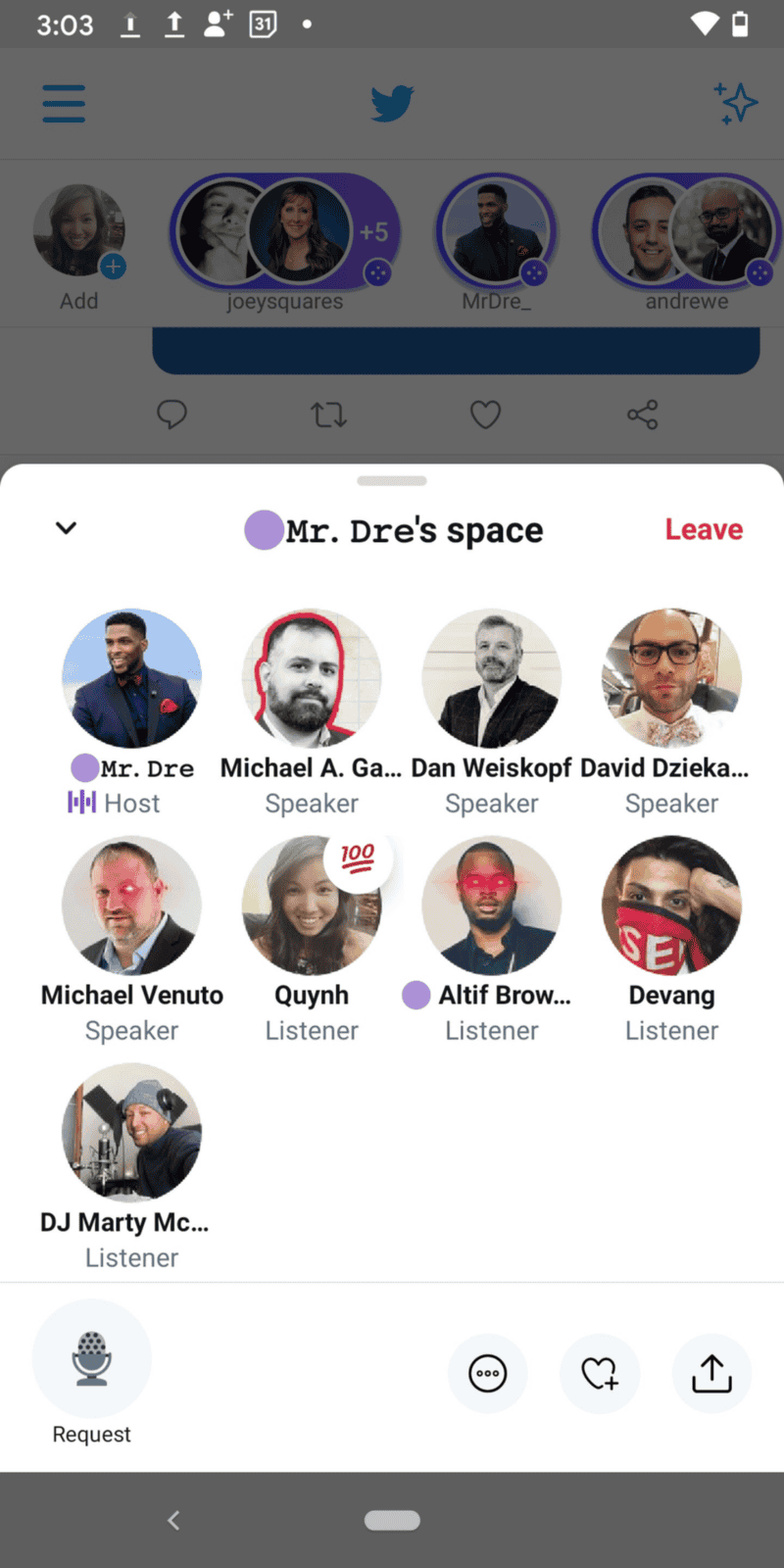View speaker Michael A. Ga... profile
This screenshot has height=1568, width=784.
coord(312,678)
